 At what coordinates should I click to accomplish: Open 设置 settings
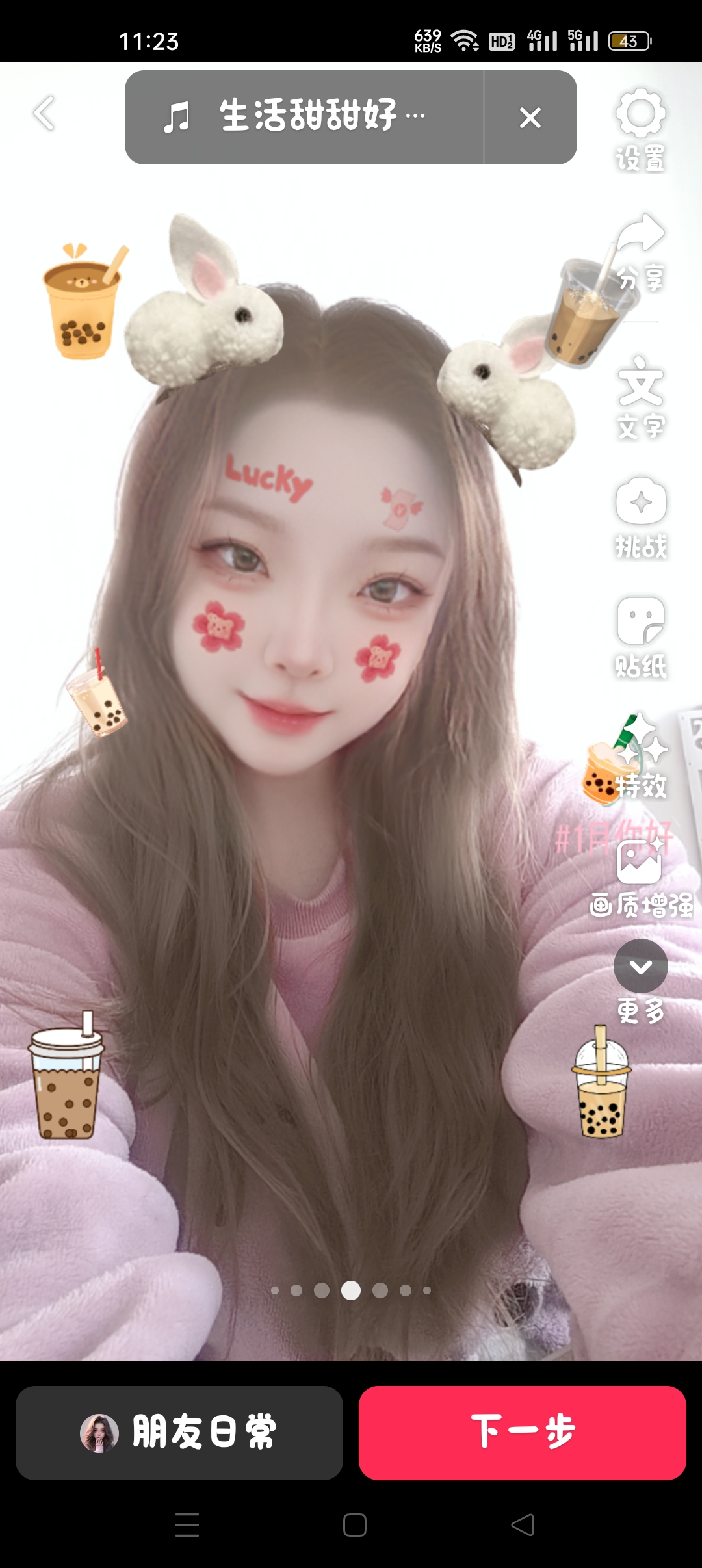[641, 130]
